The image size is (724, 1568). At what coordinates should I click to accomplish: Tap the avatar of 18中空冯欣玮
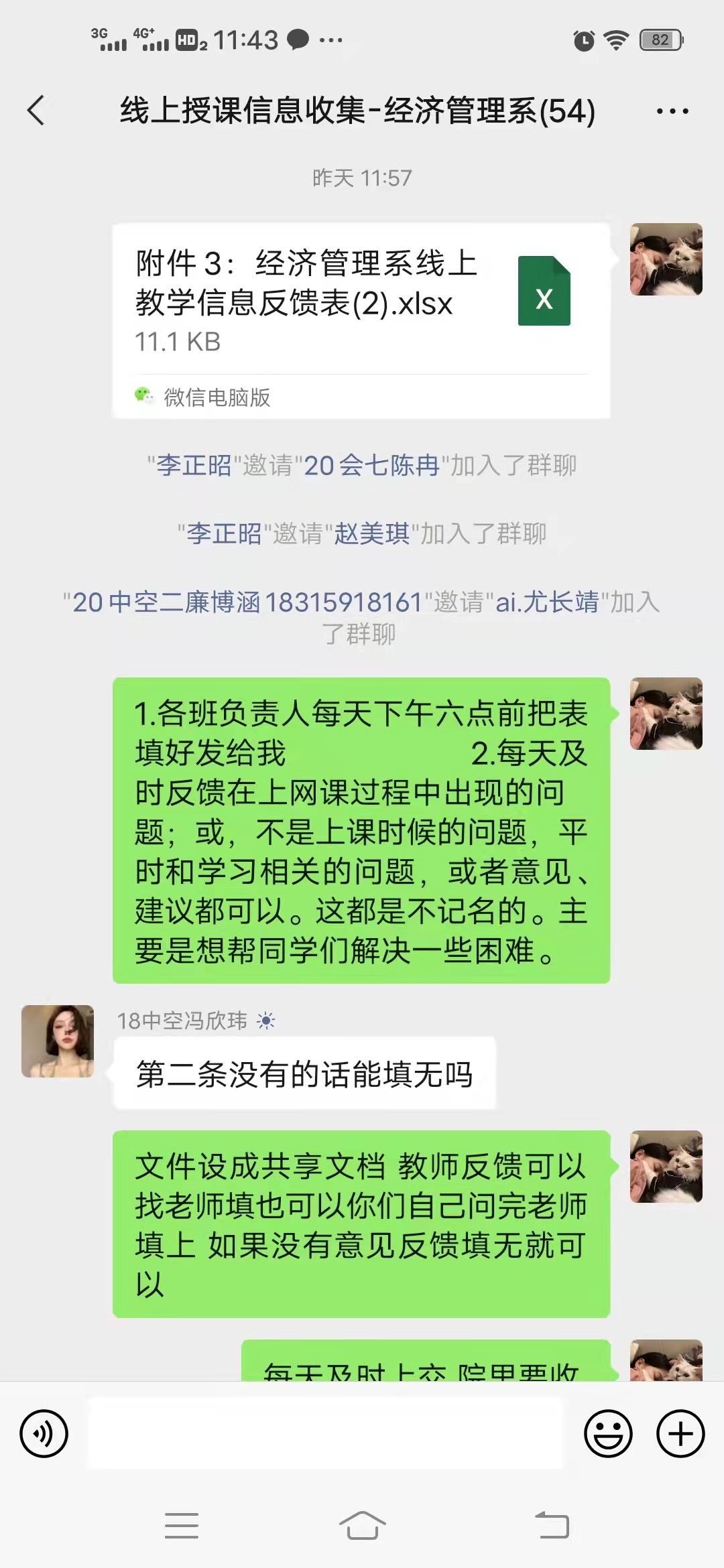coord(58,1041)
